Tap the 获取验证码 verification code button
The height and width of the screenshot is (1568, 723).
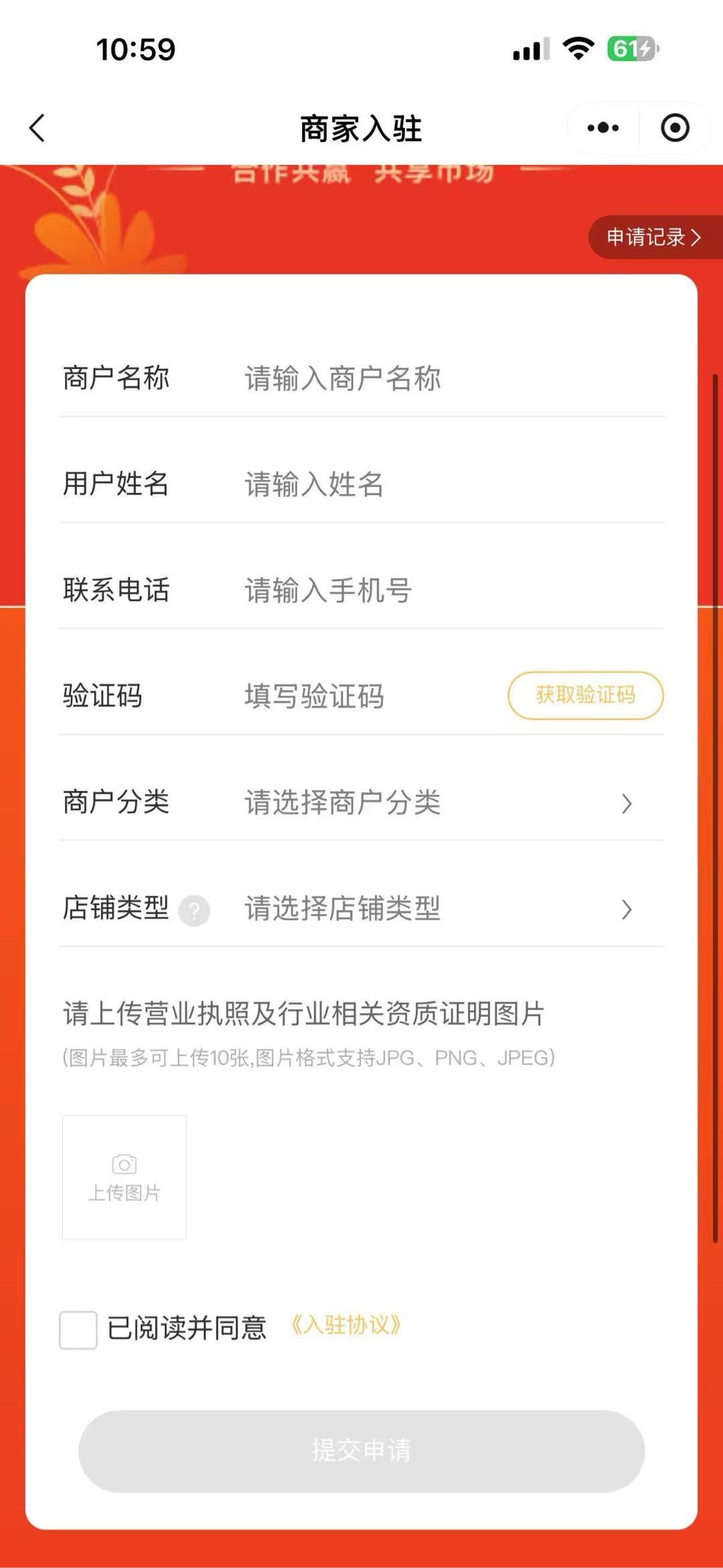coord(584,697)
